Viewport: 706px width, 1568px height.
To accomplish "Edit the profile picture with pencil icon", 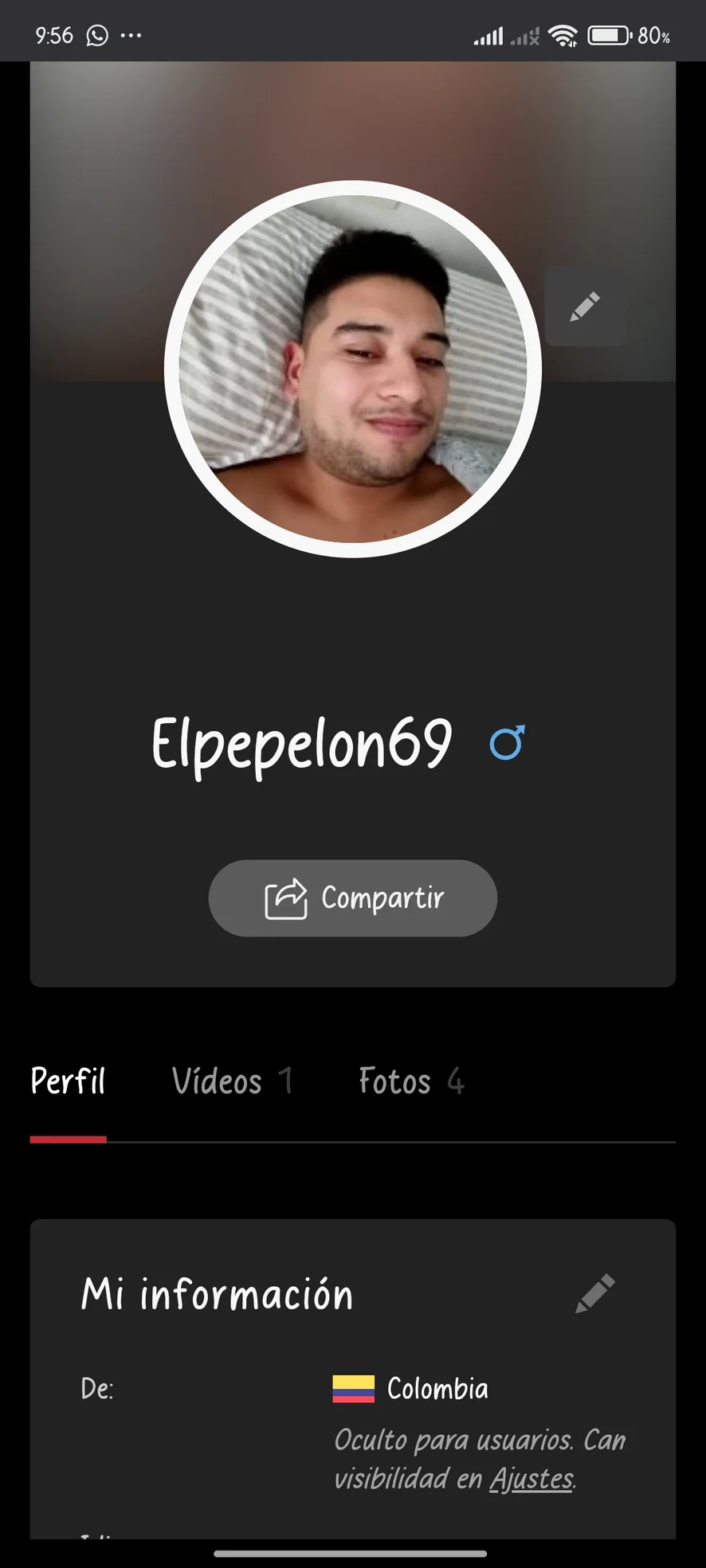I will 585,307.
